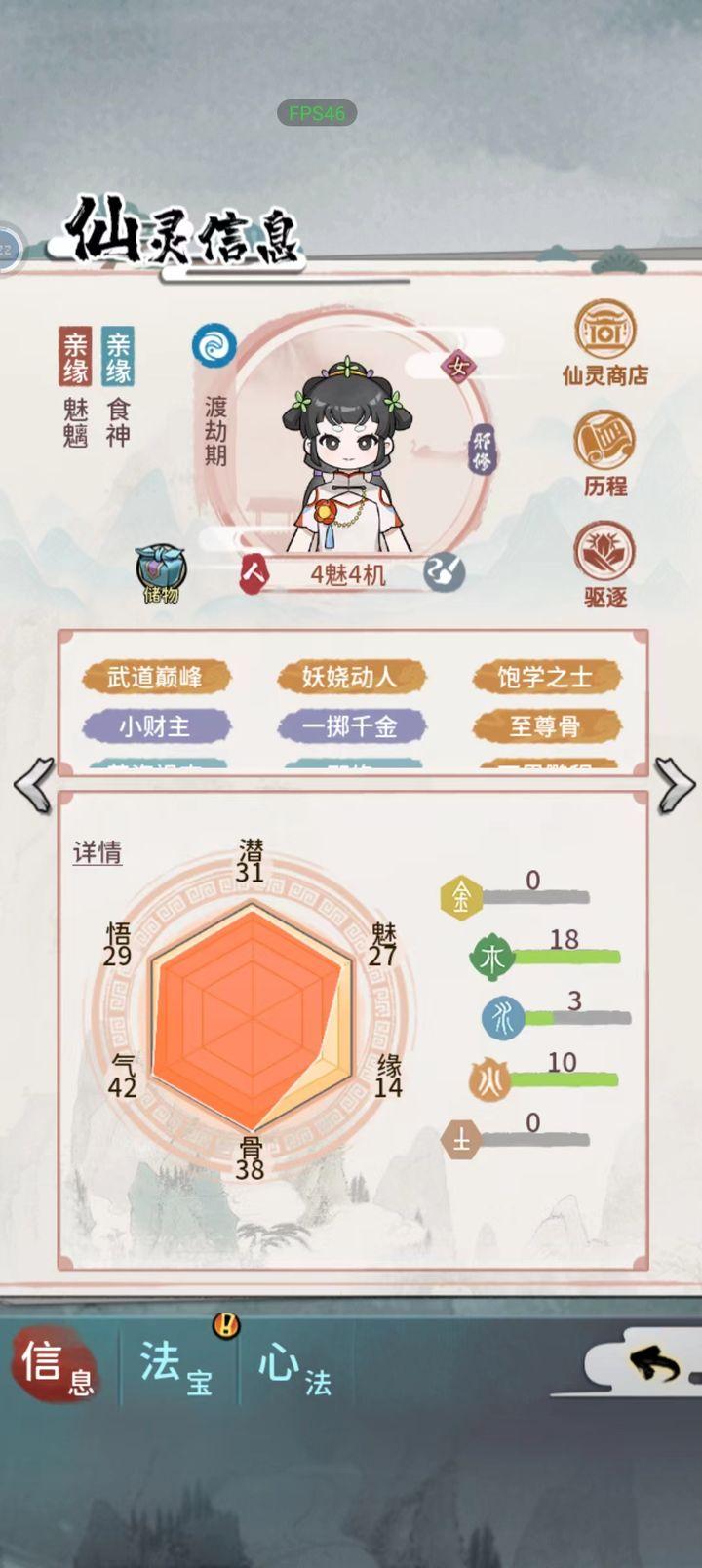
Task: Tap the 亲缘 魅魑 relation tag
Action: (75, 386)
